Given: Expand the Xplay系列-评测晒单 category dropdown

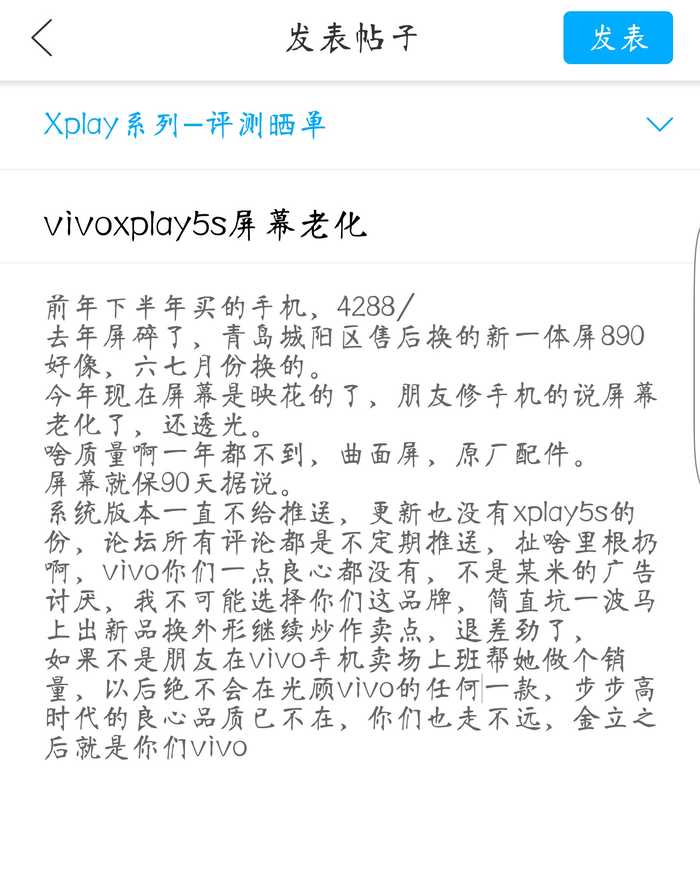Looking at the screenshot, I should (659, 124).
